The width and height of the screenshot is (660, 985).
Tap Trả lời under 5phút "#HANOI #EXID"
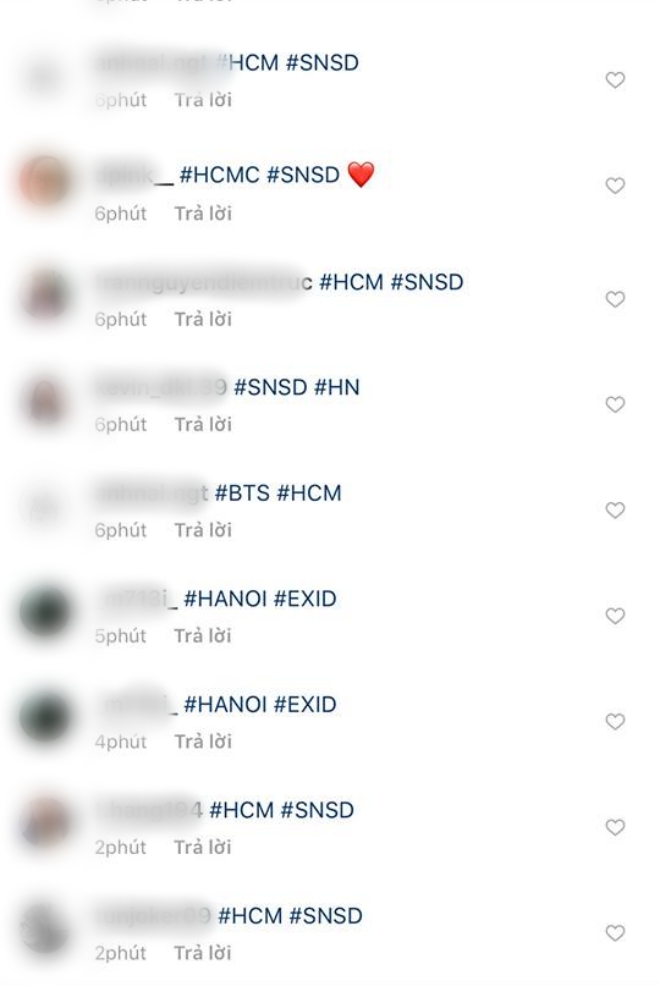(203, 636)
